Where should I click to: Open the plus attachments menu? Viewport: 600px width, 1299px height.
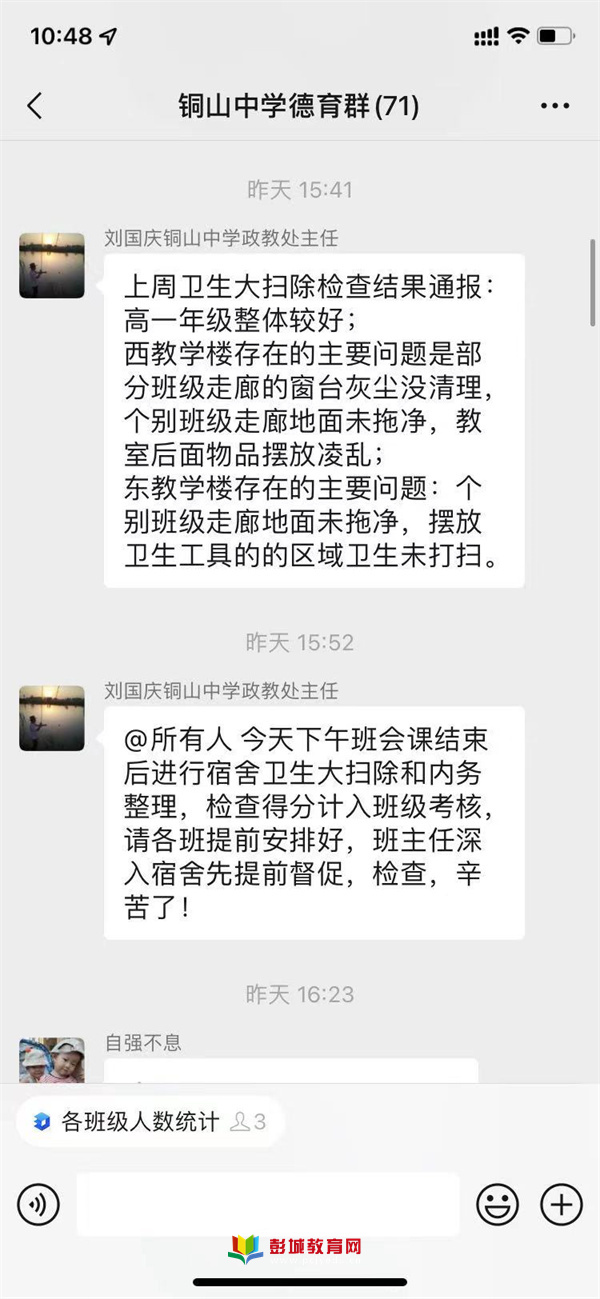[561, 1205]
